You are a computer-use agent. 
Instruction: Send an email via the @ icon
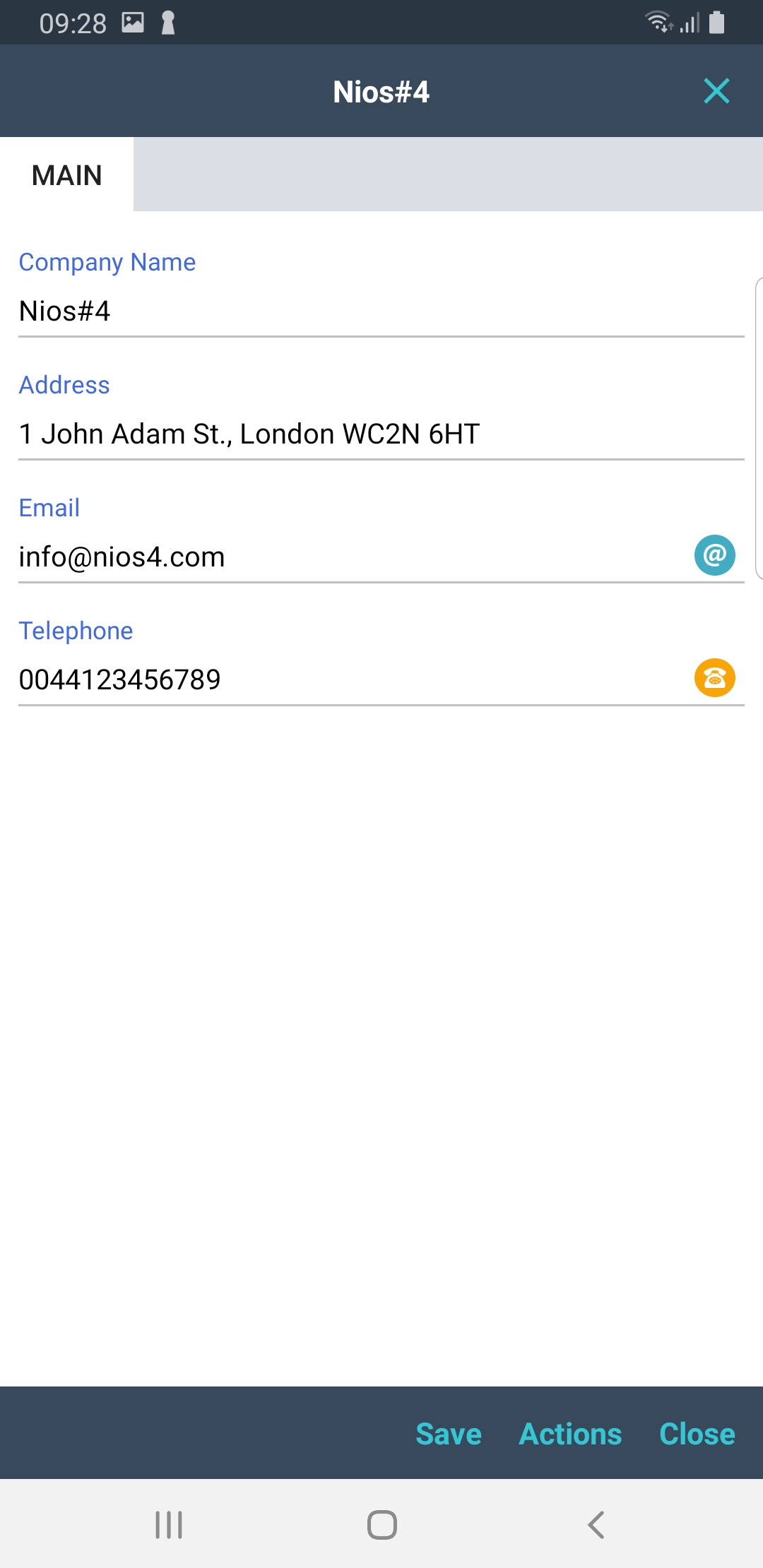click(x=714, y=555)
